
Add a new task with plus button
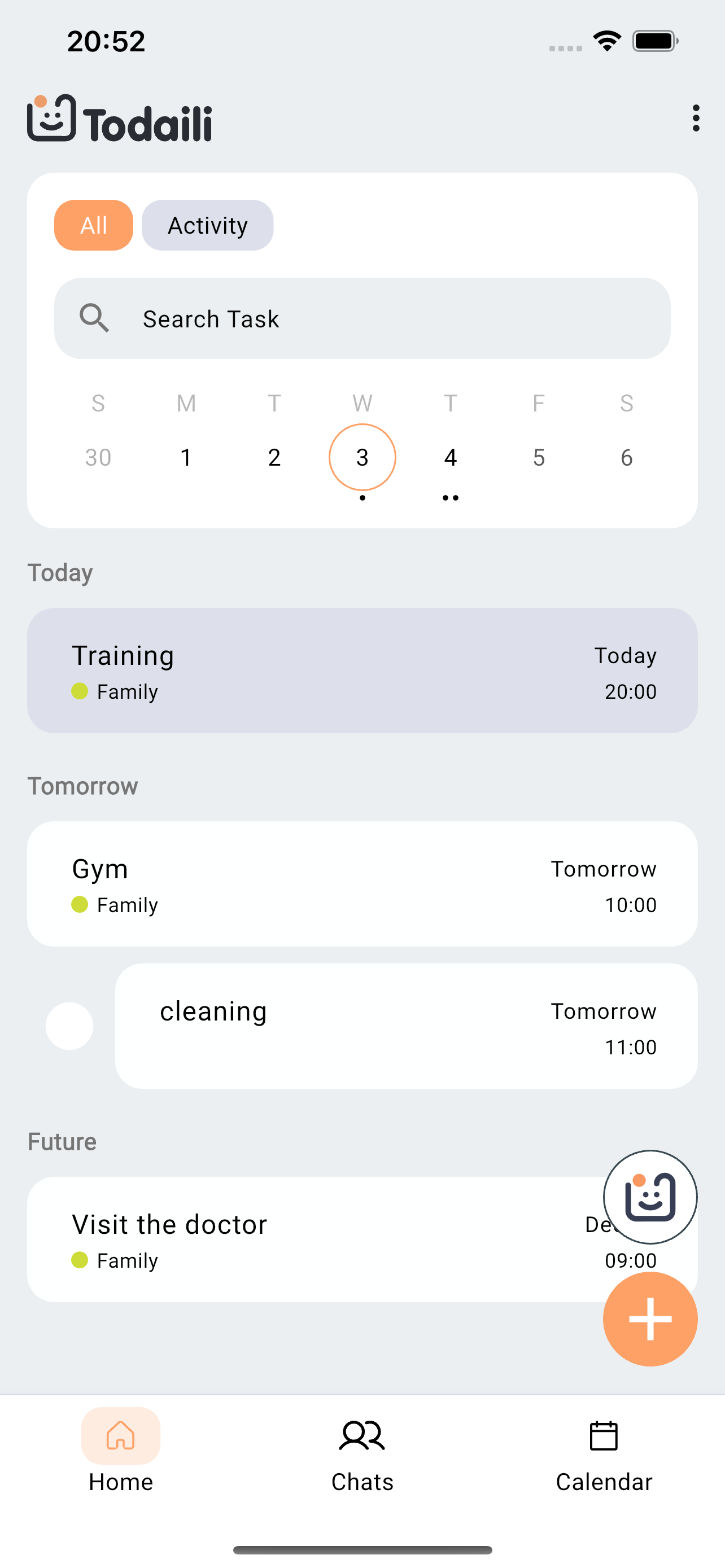[650, 1319]
